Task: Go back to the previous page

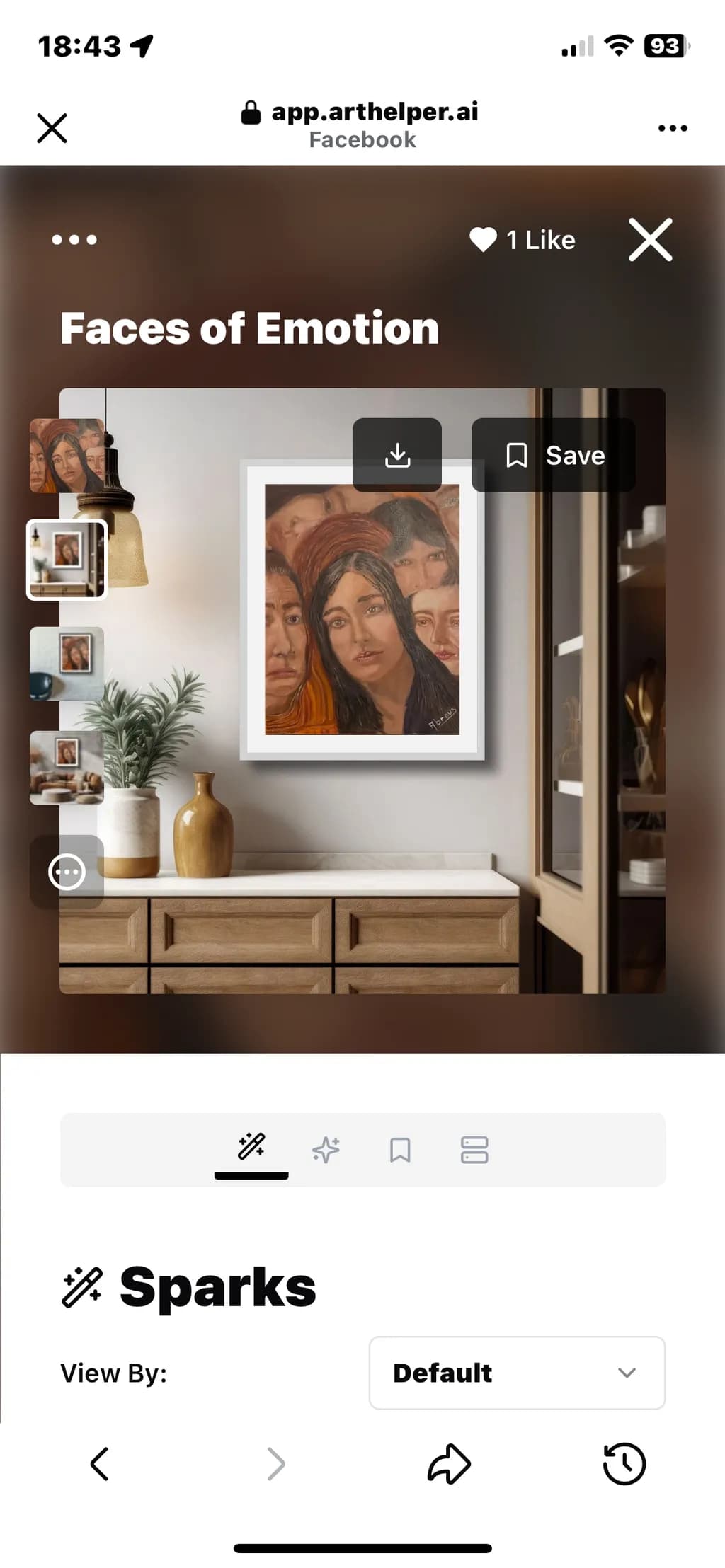Action: [99, 1464]
